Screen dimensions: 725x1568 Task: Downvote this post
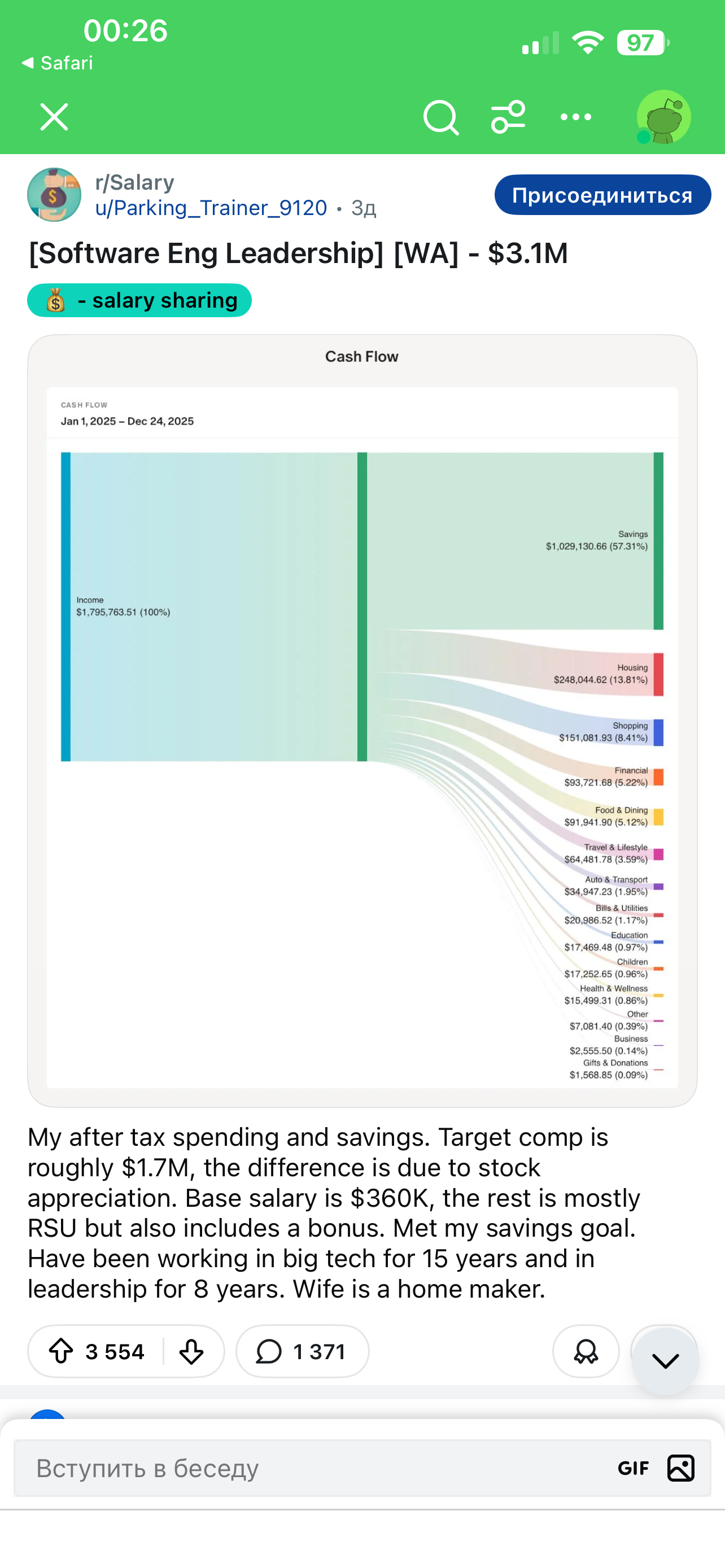(191, 1352)
